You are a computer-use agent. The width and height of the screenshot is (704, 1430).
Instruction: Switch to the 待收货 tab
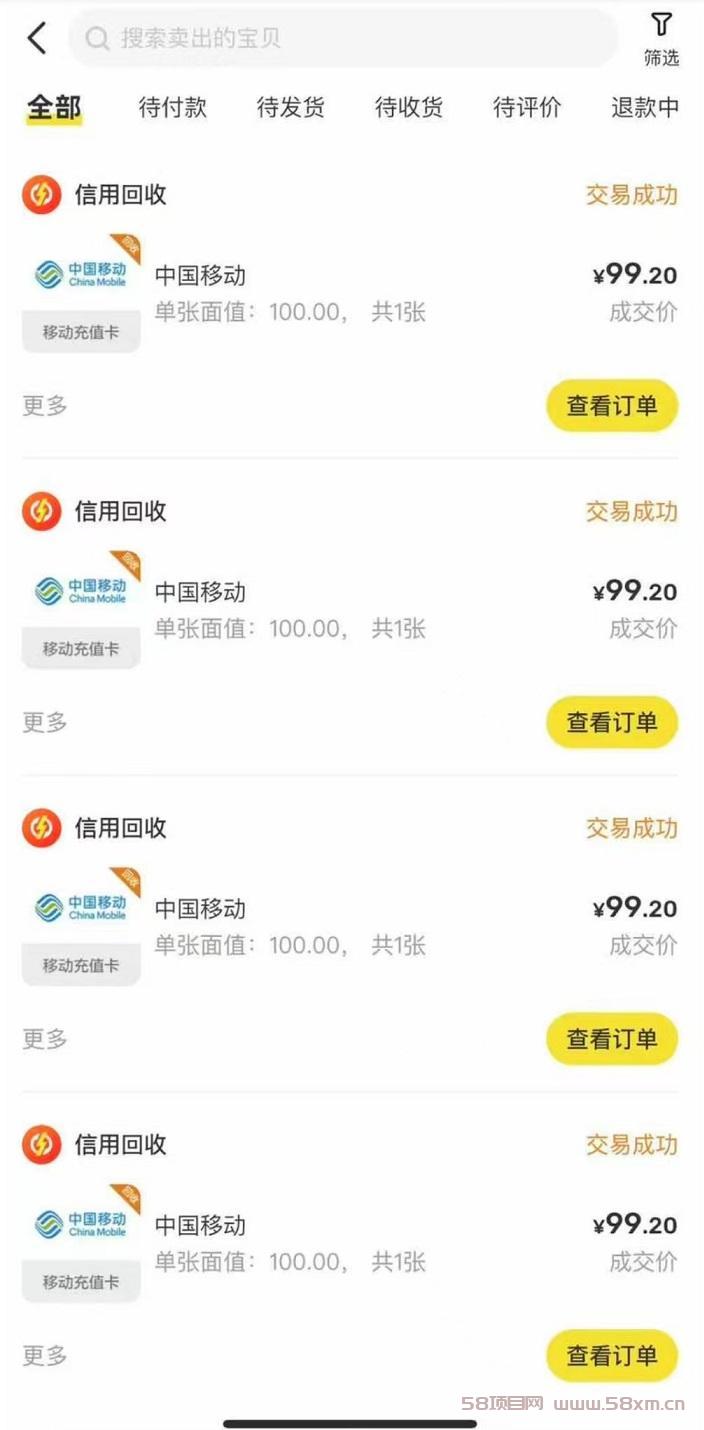pyautogui.click(x=408, y=107)
